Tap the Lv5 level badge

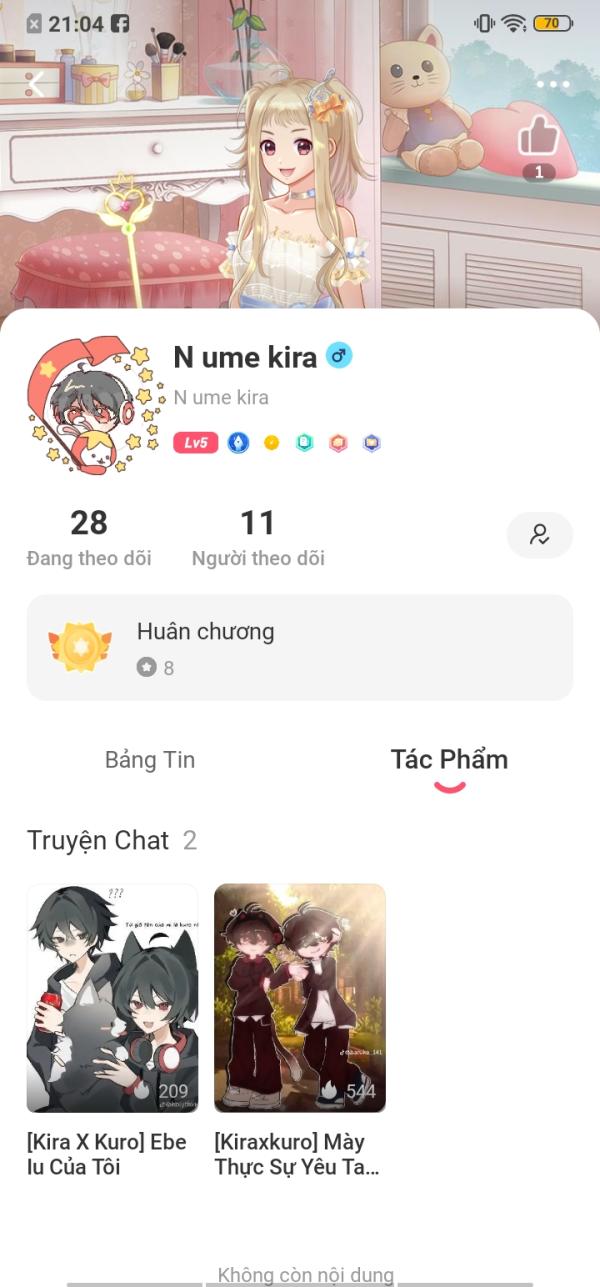tap(196, 443)
